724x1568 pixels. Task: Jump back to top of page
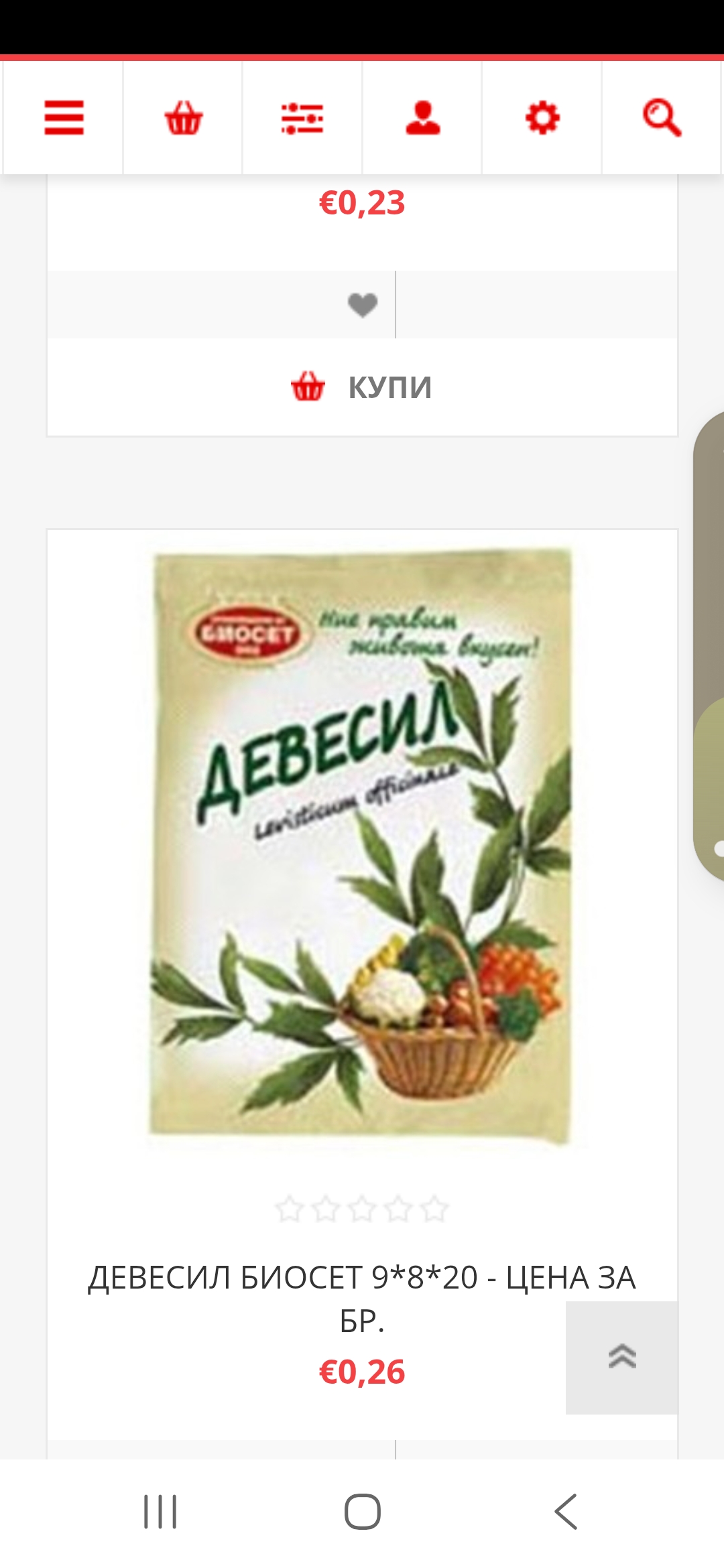[621, 1357]
